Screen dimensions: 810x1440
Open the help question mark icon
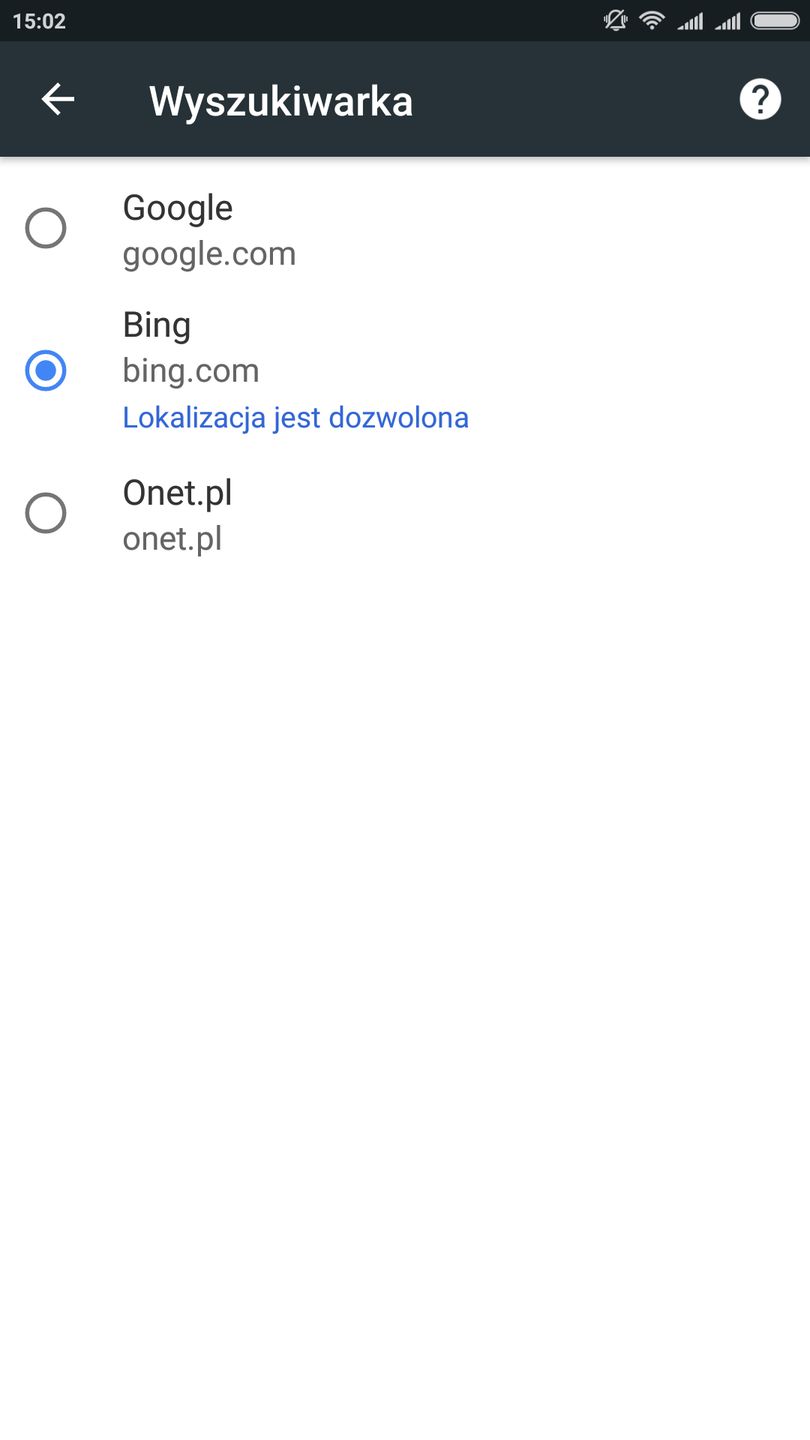pyautogui.click(x=759, y=100)
